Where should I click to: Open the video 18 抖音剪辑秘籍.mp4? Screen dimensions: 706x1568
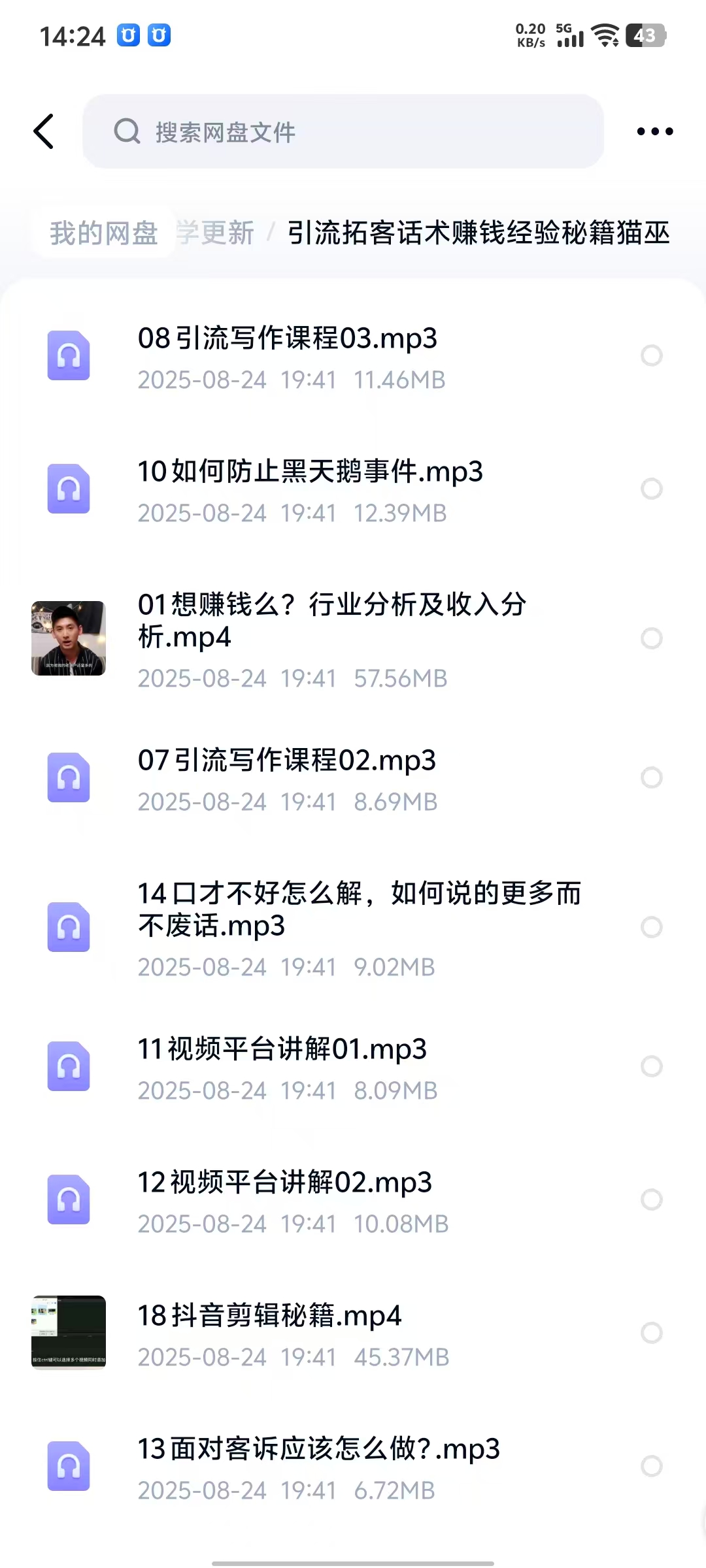(x=269, y=1316)
